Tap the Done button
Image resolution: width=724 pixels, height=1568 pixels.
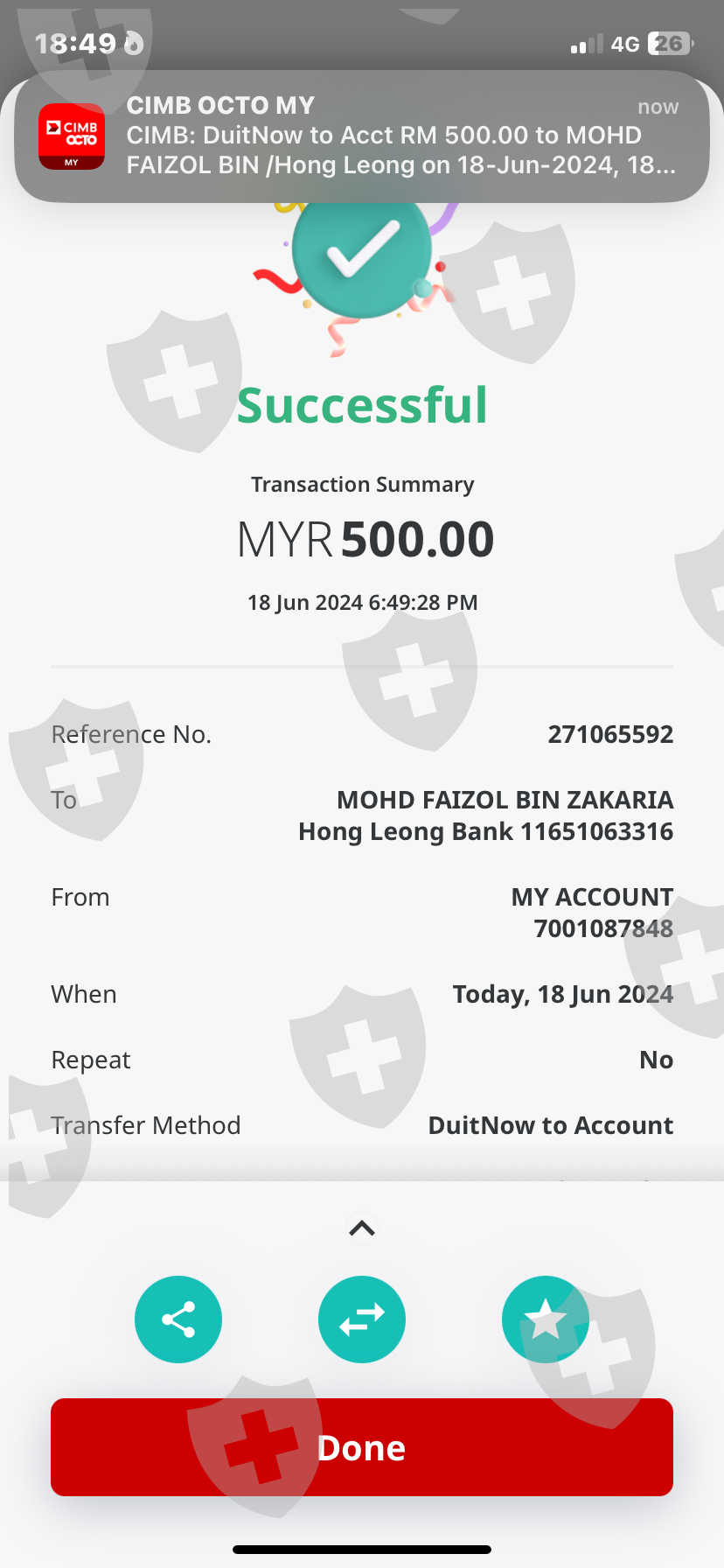pos(362,1447)
